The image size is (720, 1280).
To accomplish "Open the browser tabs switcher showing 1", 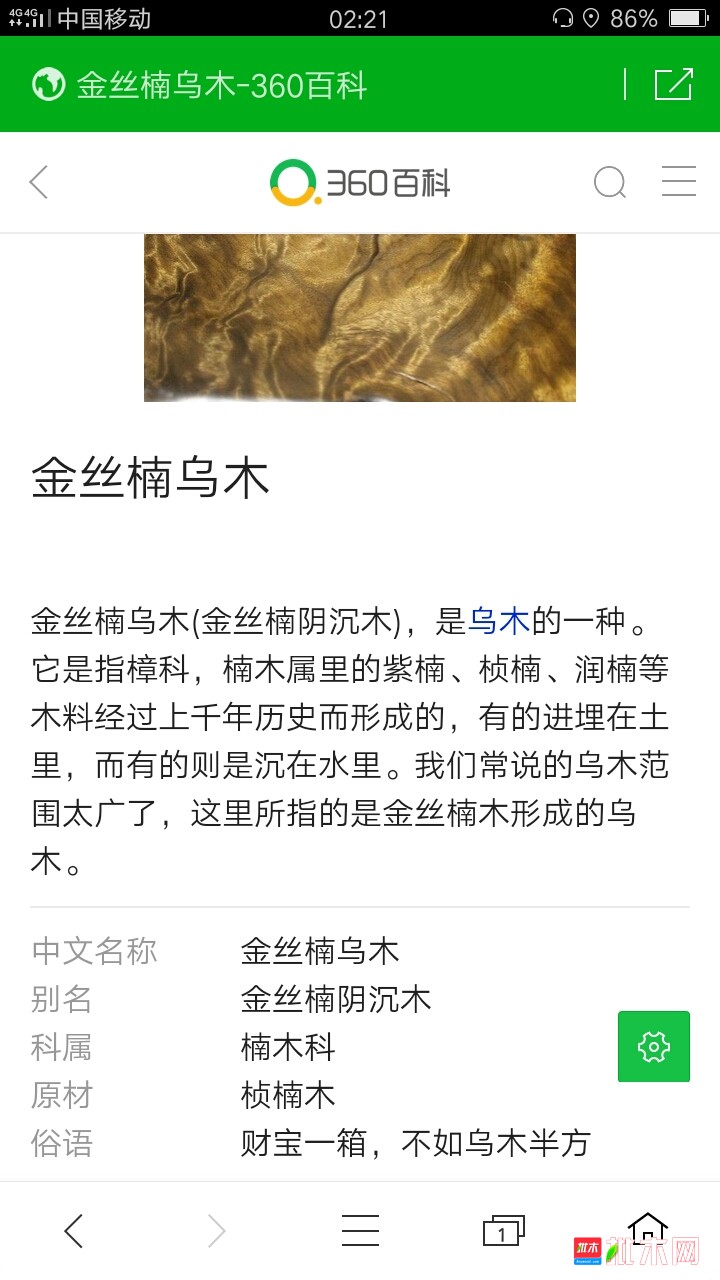I will pyautogui.click(x=503, y=1231).
